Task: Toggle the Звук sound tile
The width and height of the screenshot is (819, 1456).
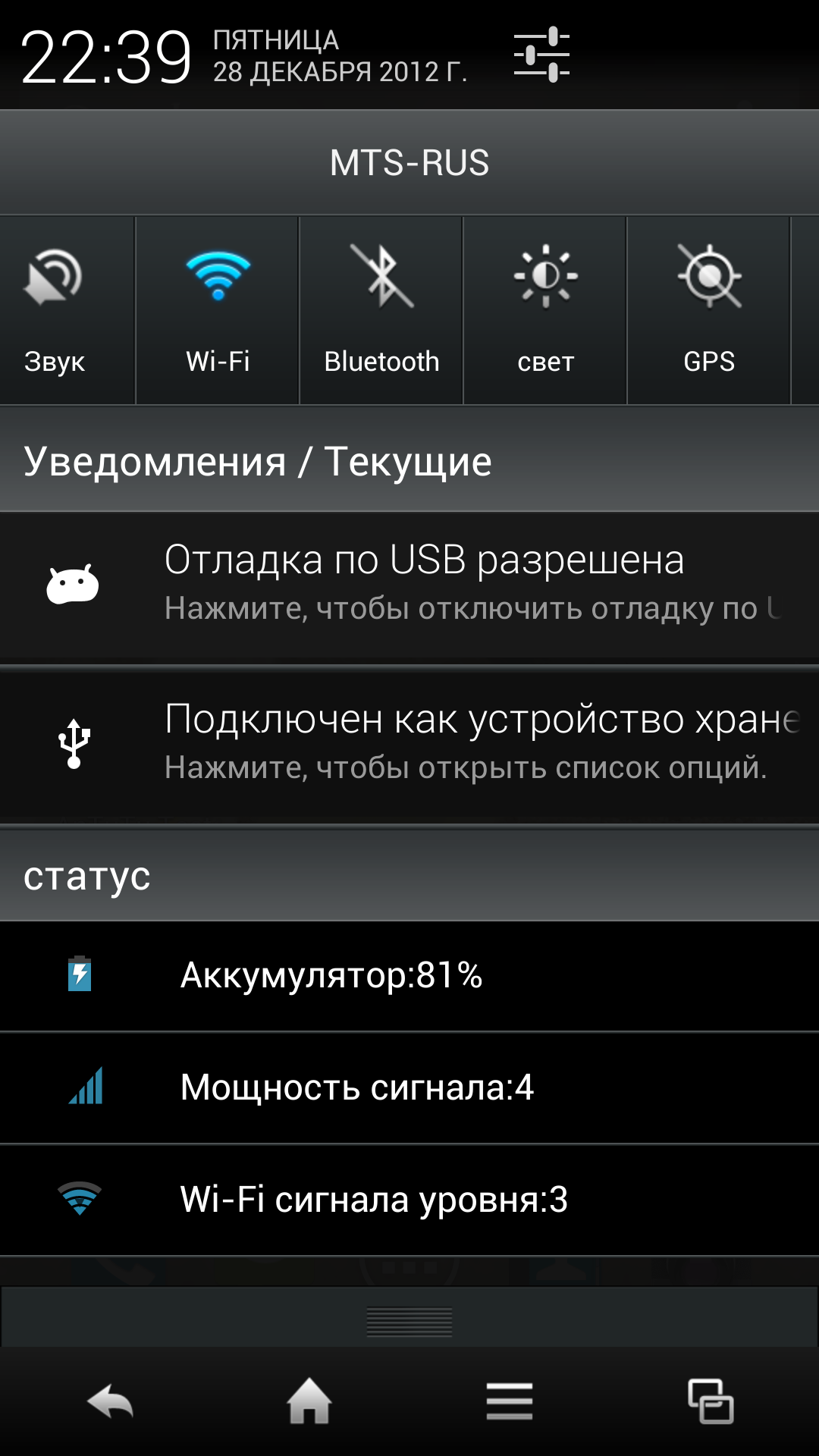Action: pyautogui.click(x=67, y=310)
